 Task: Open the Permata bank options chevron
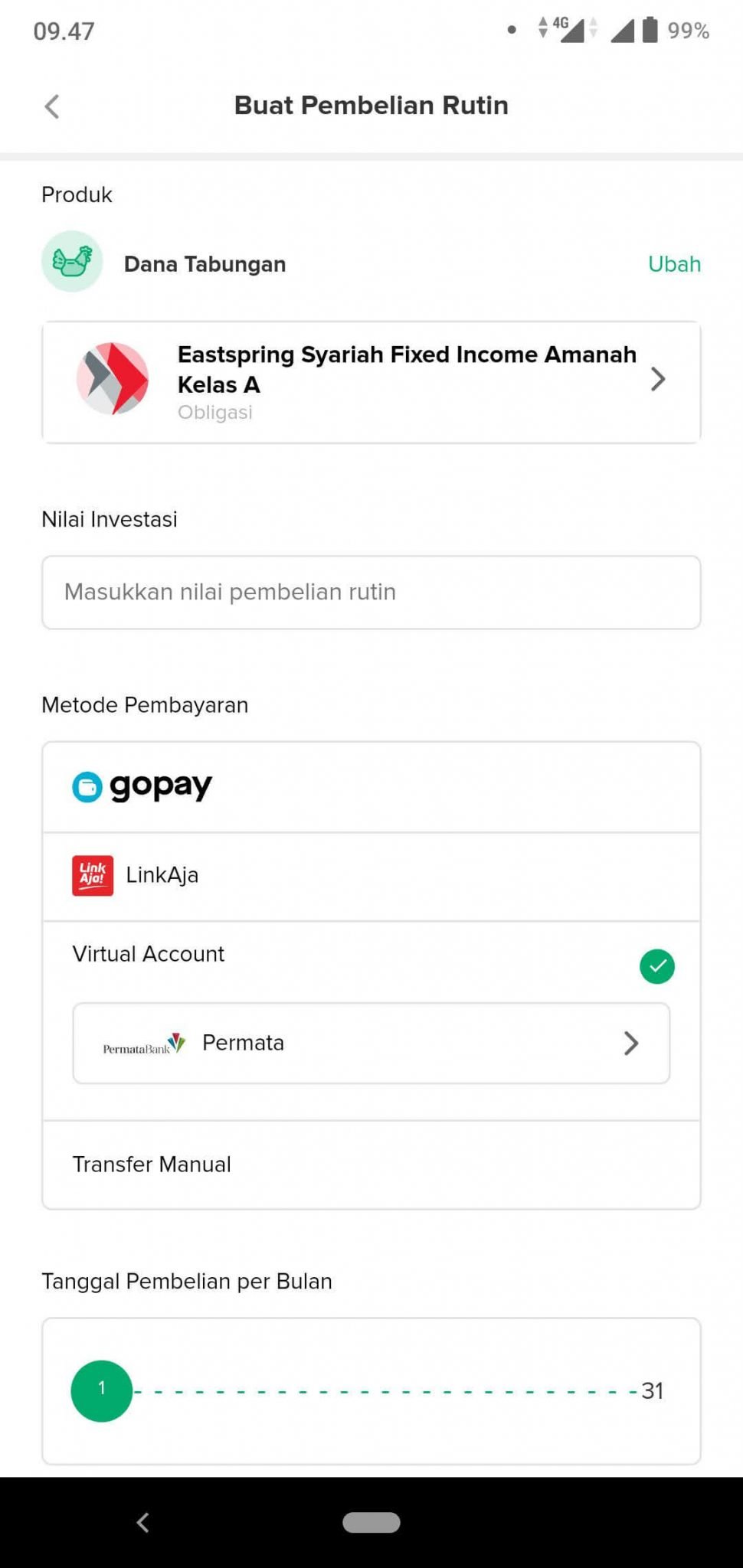click(631, 1043)
